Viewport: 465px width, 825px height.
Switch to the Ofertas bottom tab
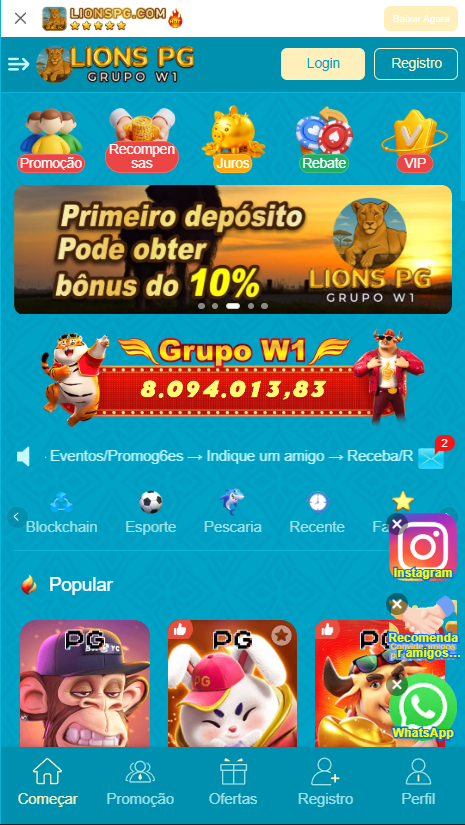coord(233,783)
